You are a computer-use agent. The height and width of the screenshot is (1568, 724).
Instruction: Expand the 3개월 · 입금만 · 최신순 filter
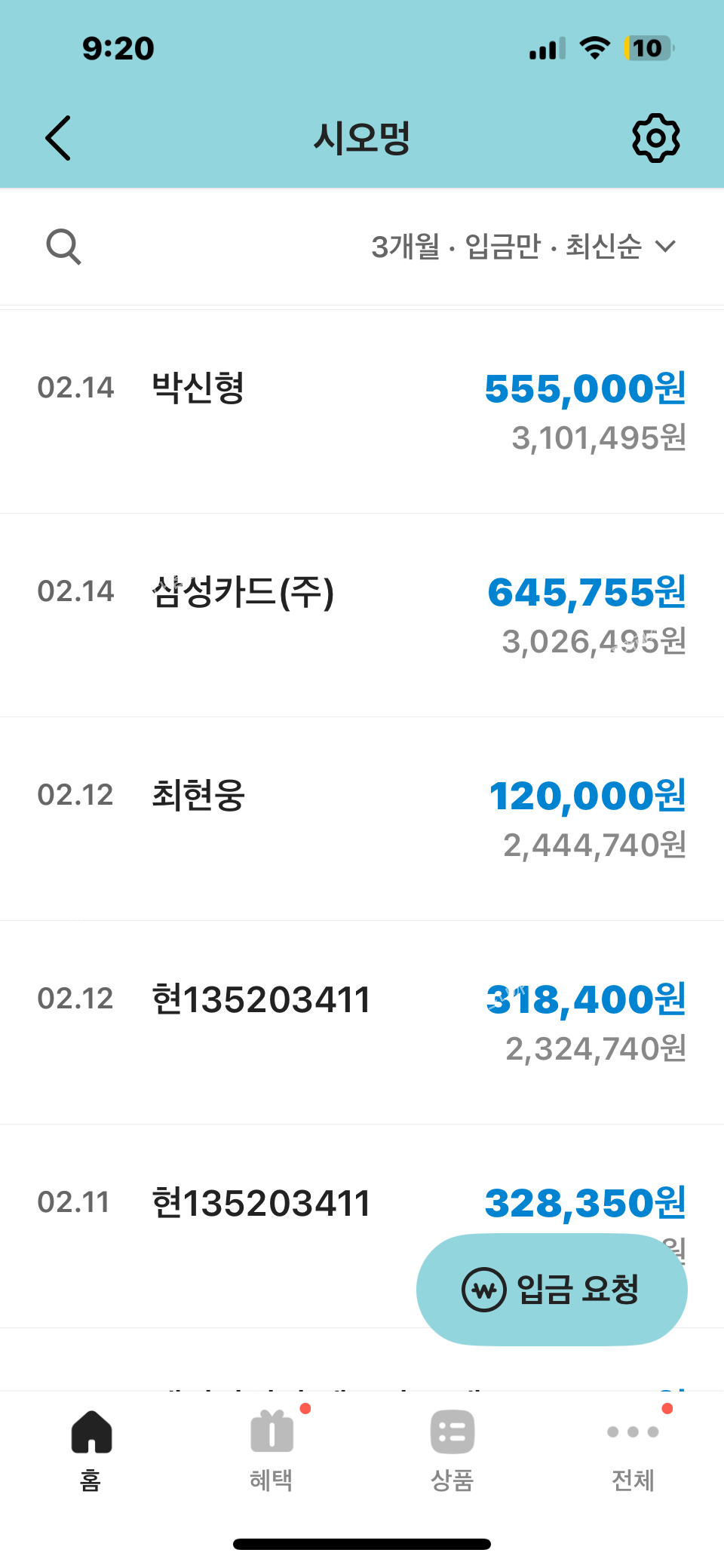(523, 247)
